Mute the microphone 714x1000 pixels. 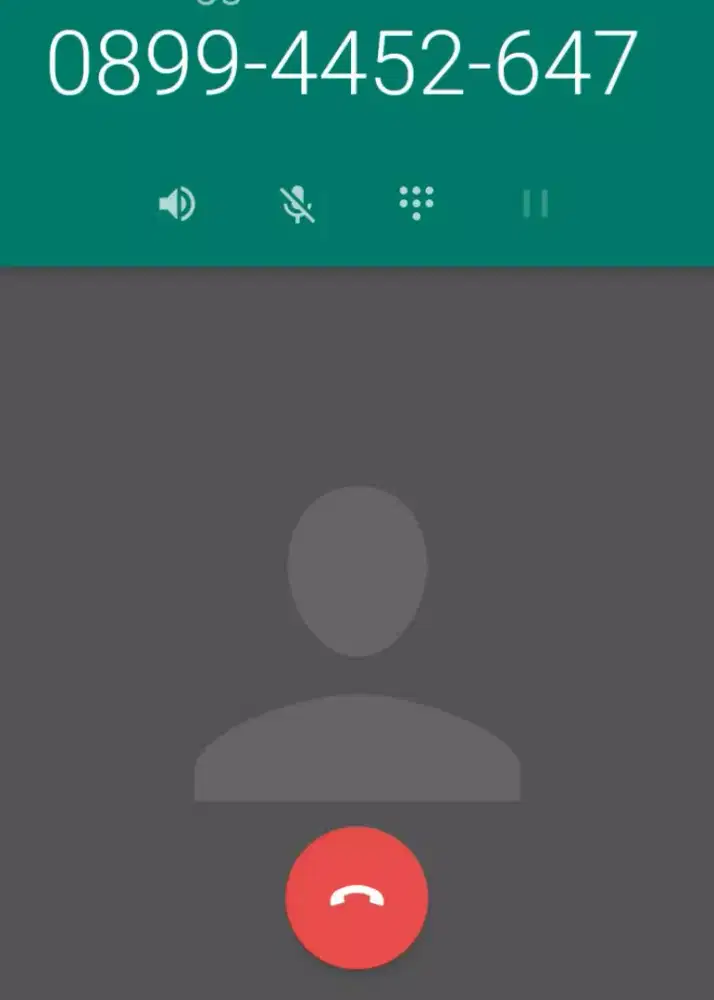297,204
